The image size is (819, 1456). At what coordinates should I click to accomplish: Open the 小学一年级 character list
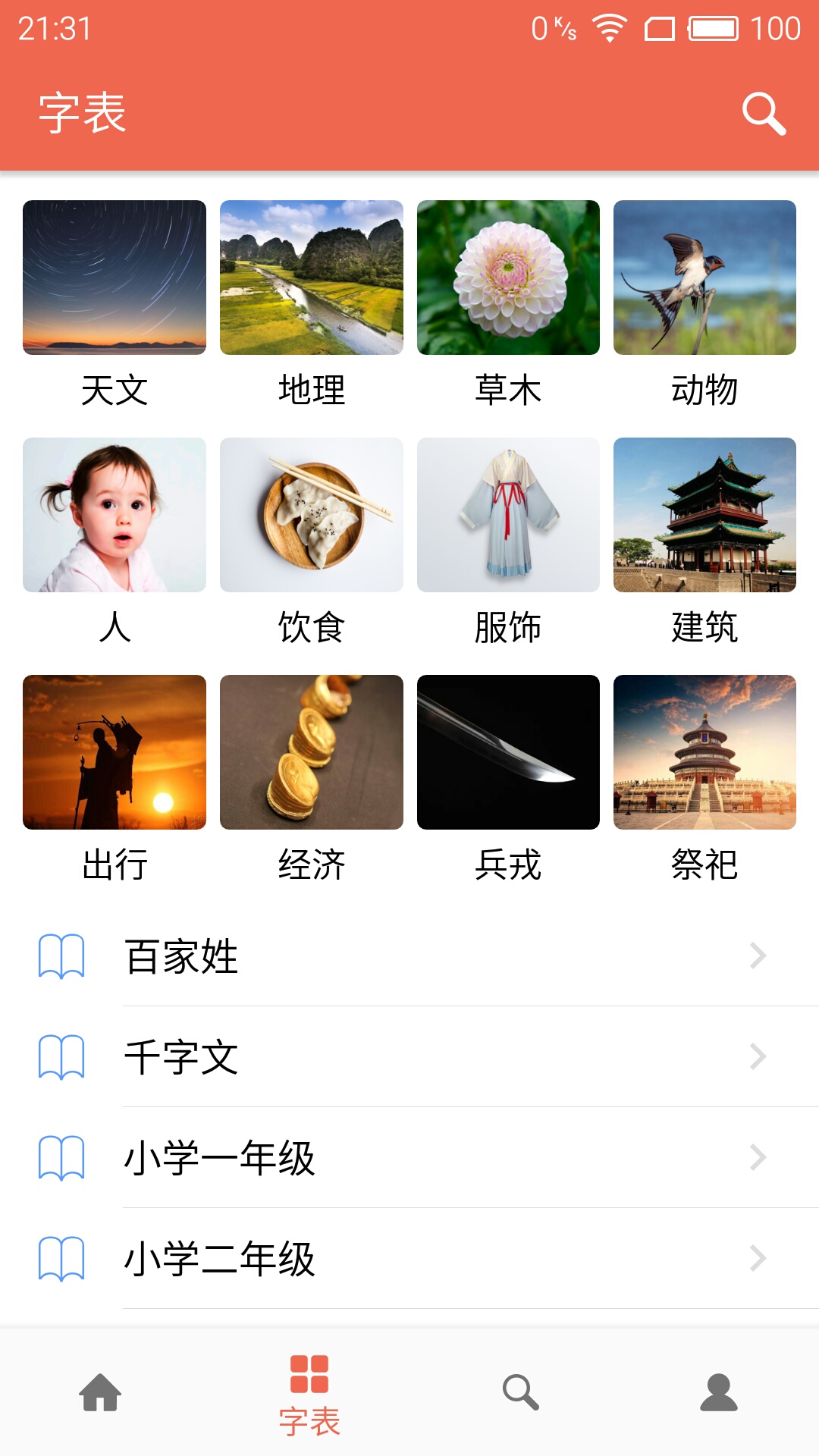409,1158
